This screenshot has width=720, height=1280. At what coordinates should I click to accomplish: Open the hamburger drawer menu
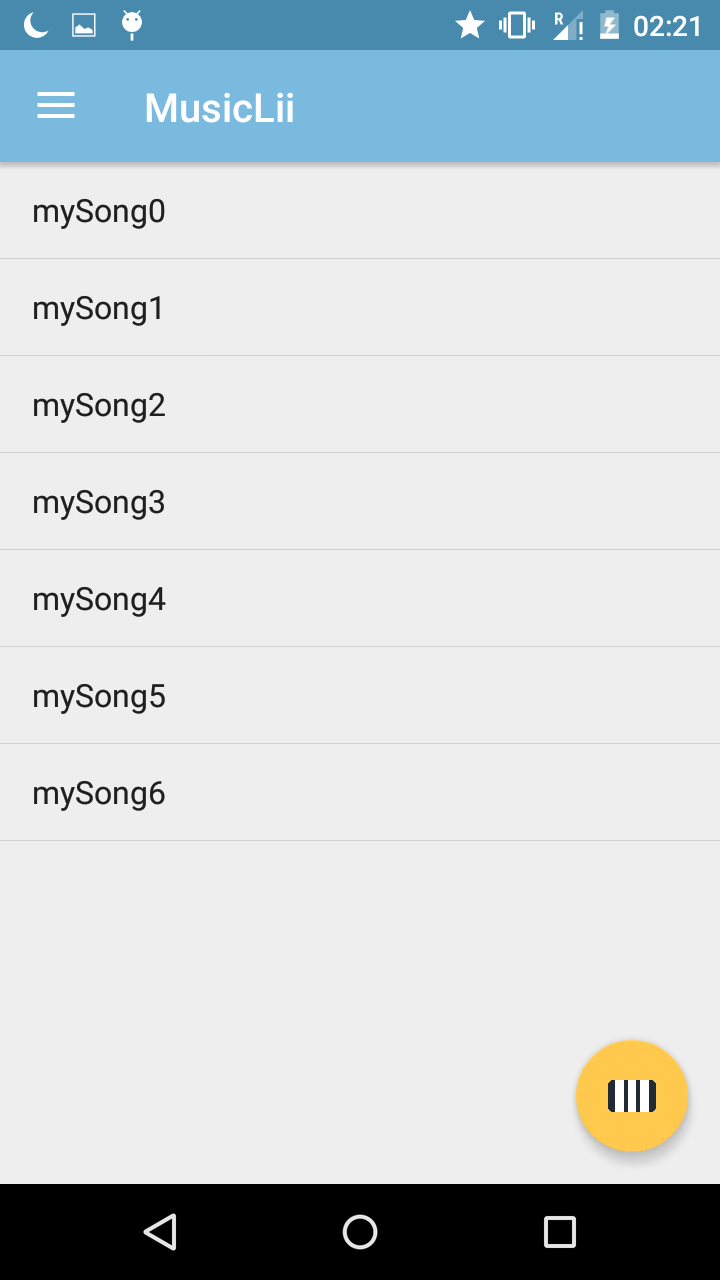click(56, 106)
